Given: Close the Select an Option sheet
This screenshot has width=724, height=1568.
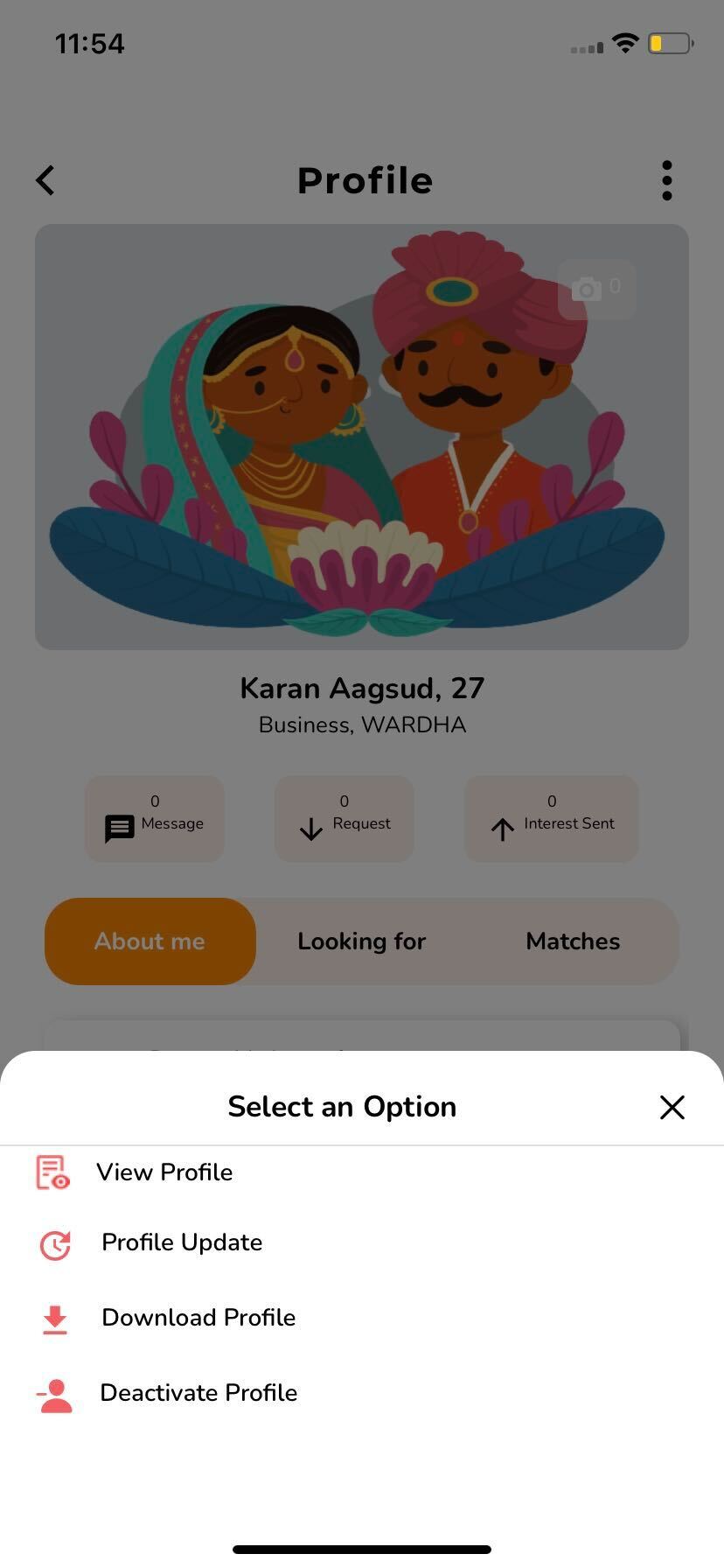Looking at the screenshot, I should 672,1107.
